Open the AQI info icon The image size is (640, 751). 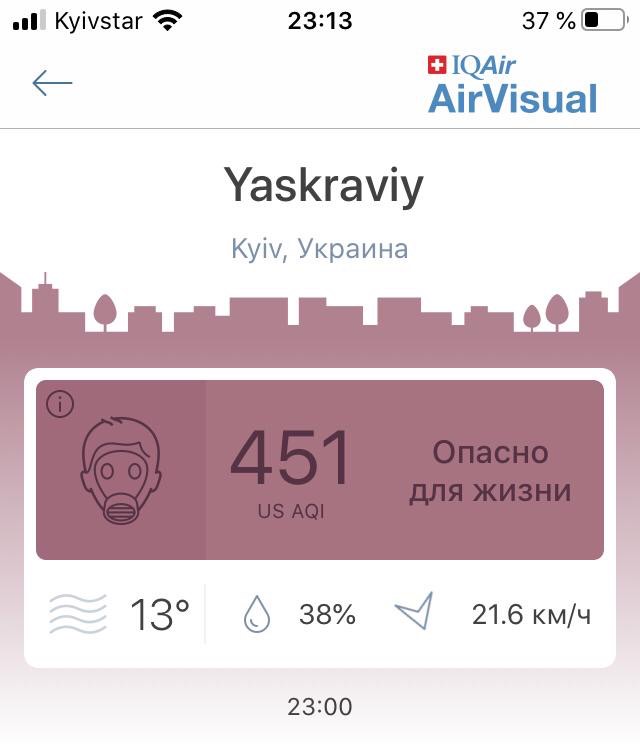(x=60, y=404)
